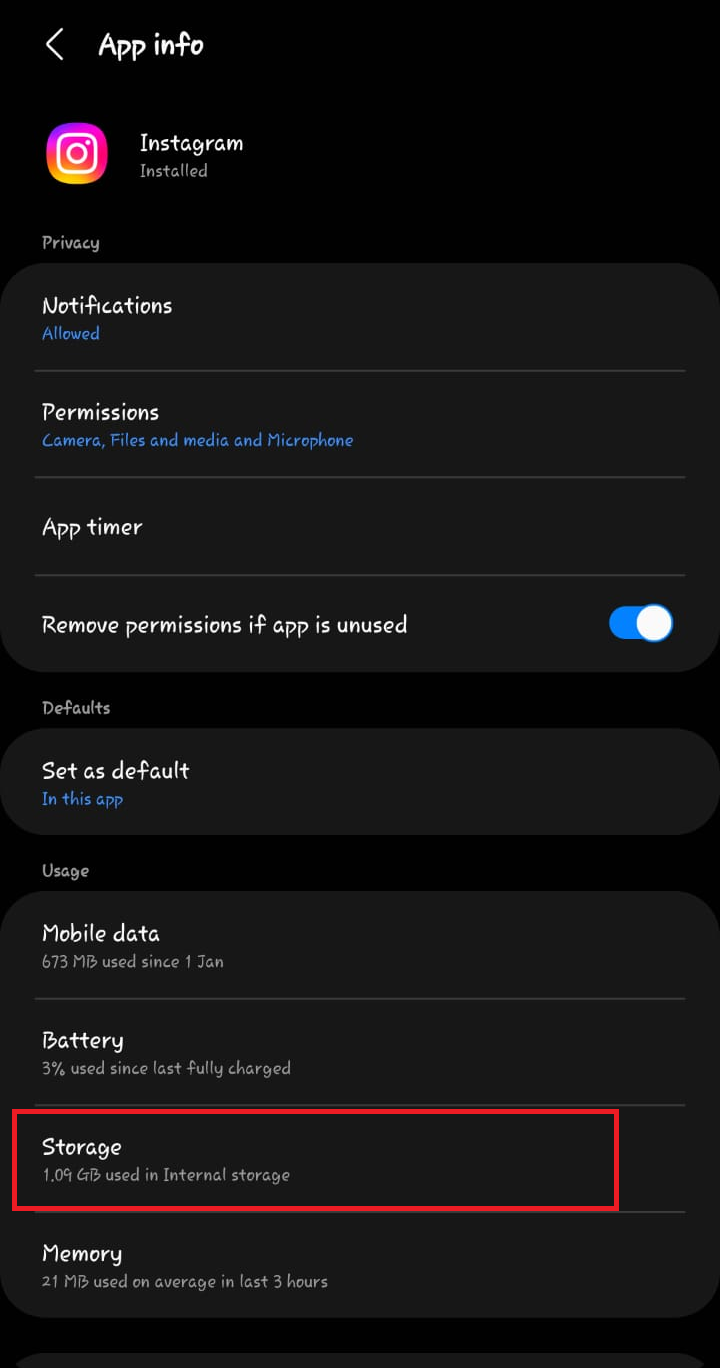Go back from App info
The image size is (720, 1368).
(x=55, y=45)
